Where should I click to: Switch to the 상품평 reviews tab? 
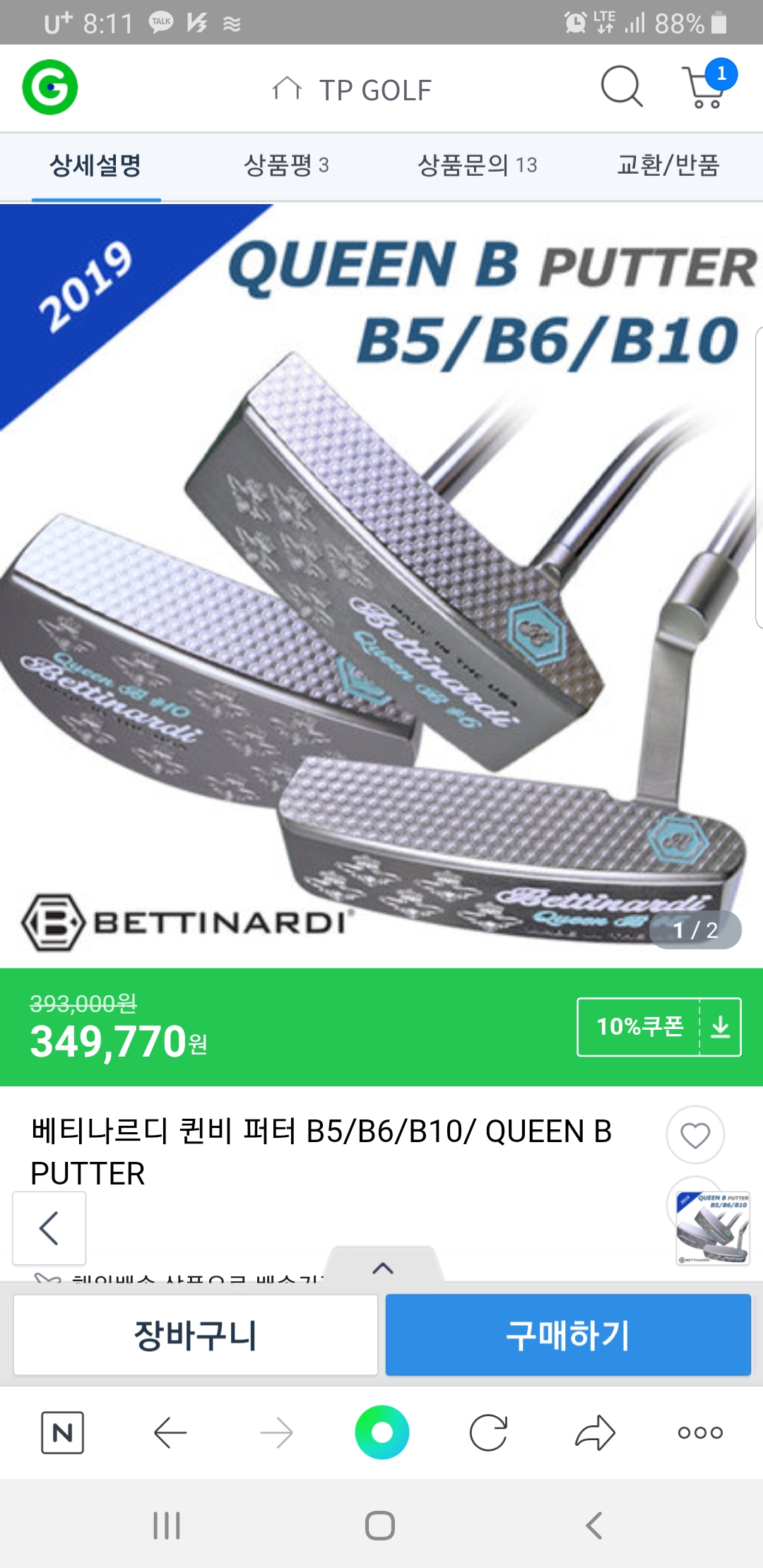[x=286, y=165]
